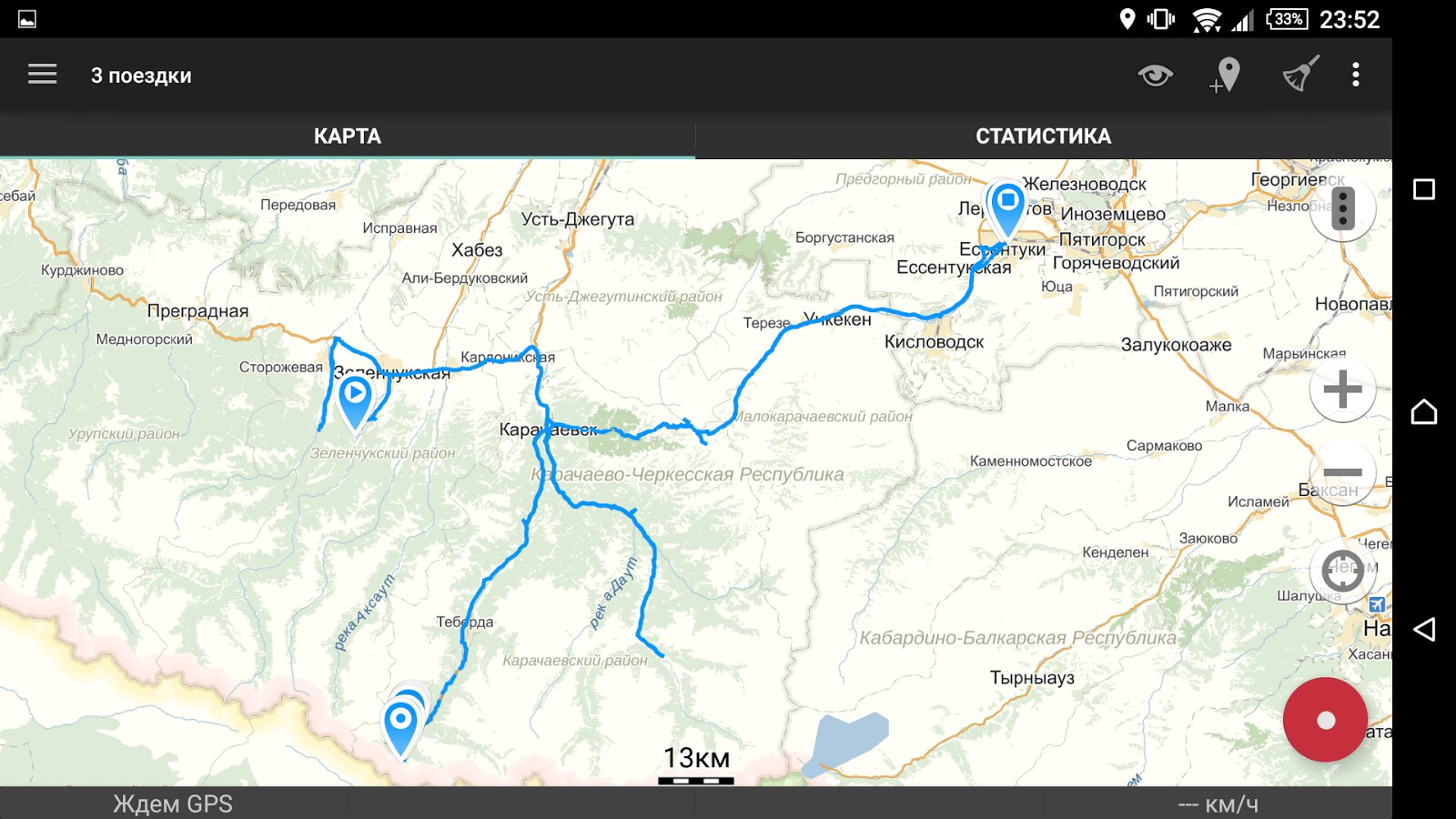Open the overflow menu in app bar
Screen dimensions: 1456x819
(1355, 75)
